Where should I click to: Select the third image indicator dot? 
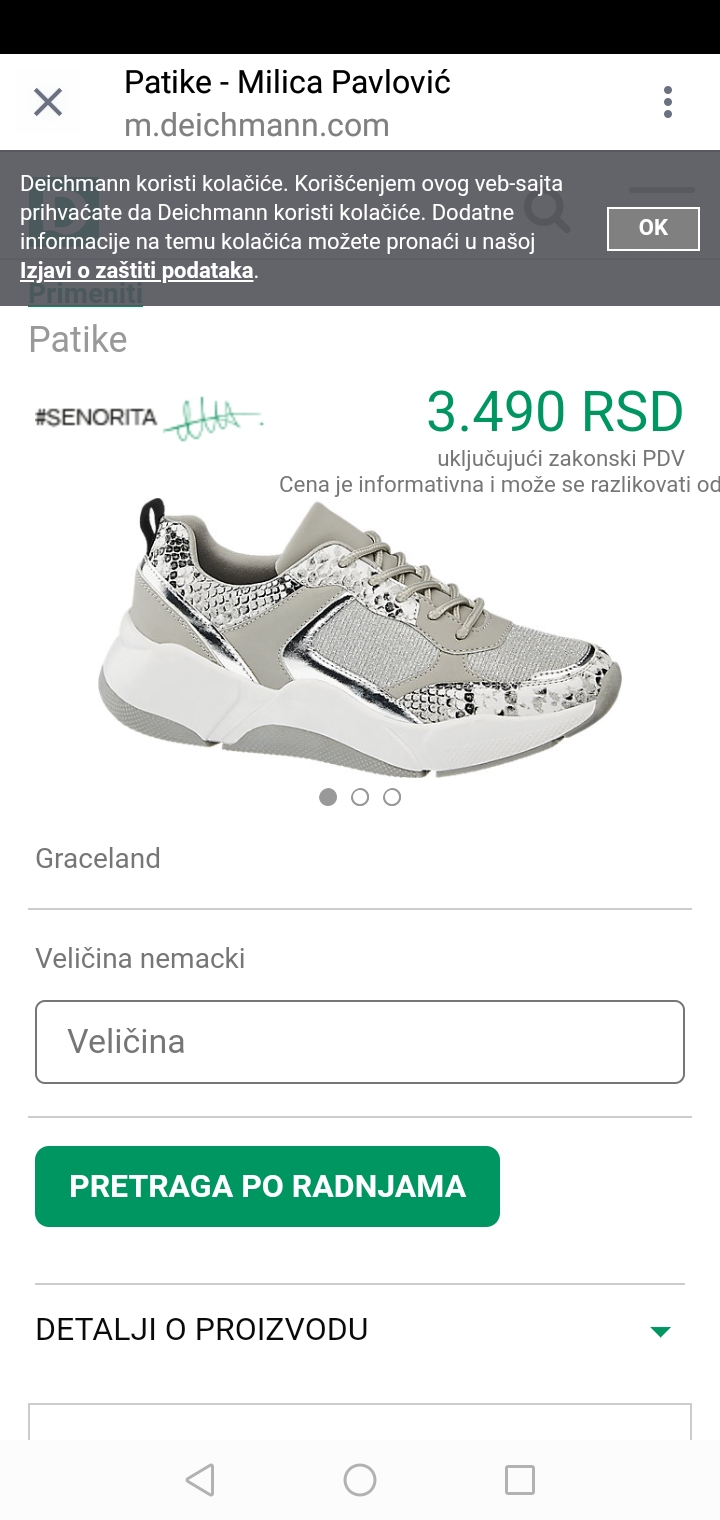(392, 797)
